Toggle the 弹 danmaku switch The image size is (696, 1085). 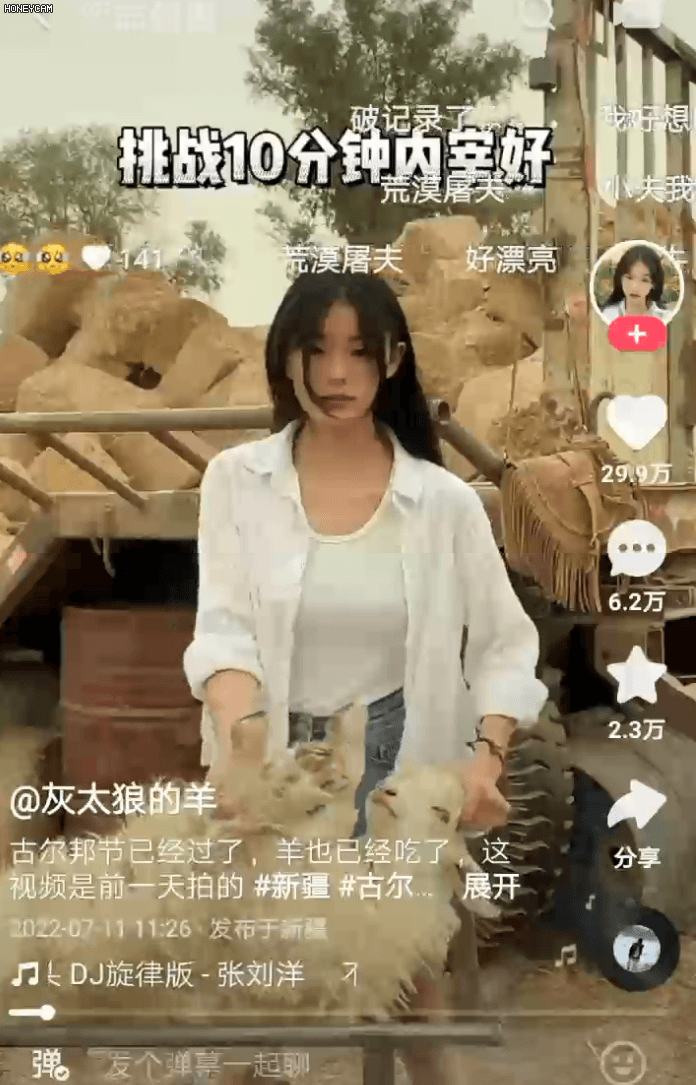(46, 1063)
